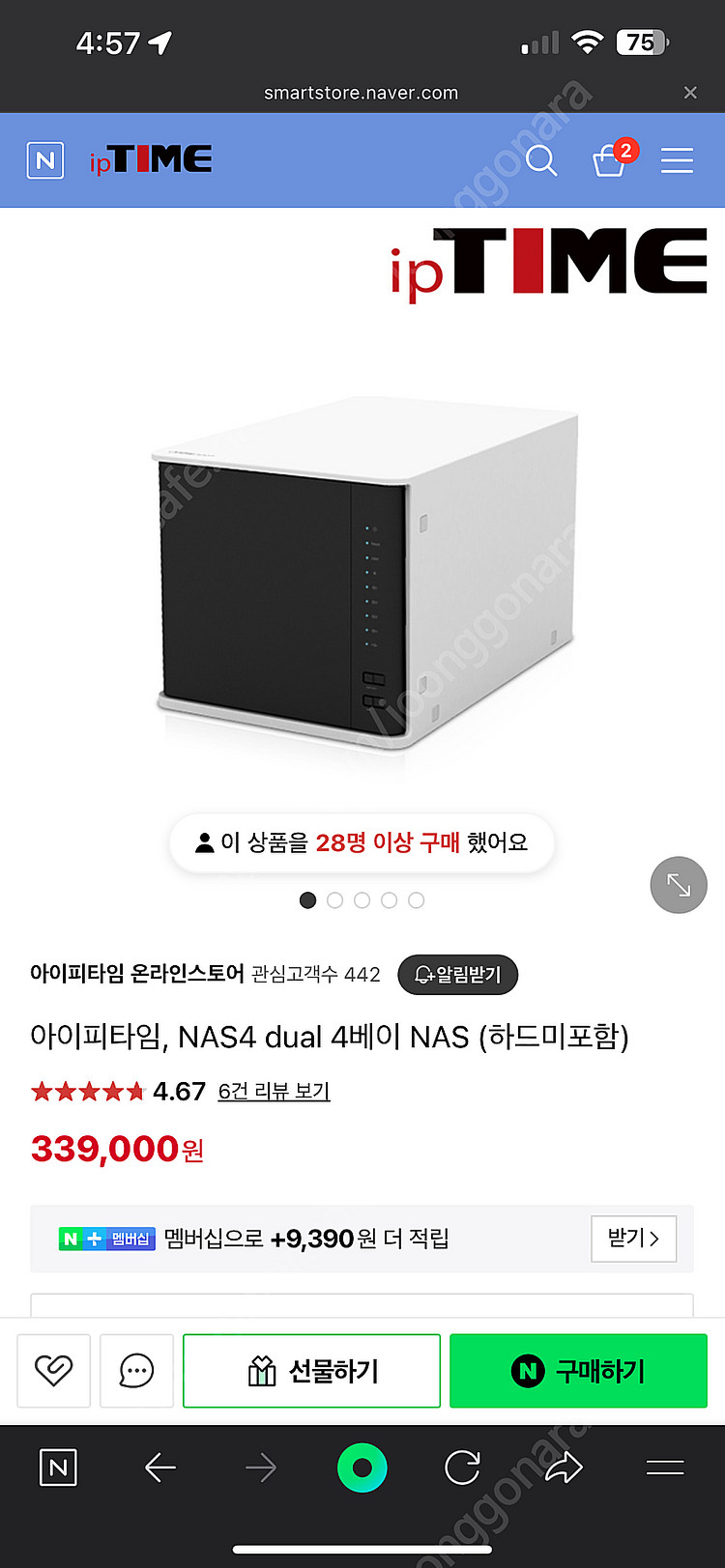Open the green Naver home circle button
The image size is (725, 1568).
click(x=362, y=1468)
